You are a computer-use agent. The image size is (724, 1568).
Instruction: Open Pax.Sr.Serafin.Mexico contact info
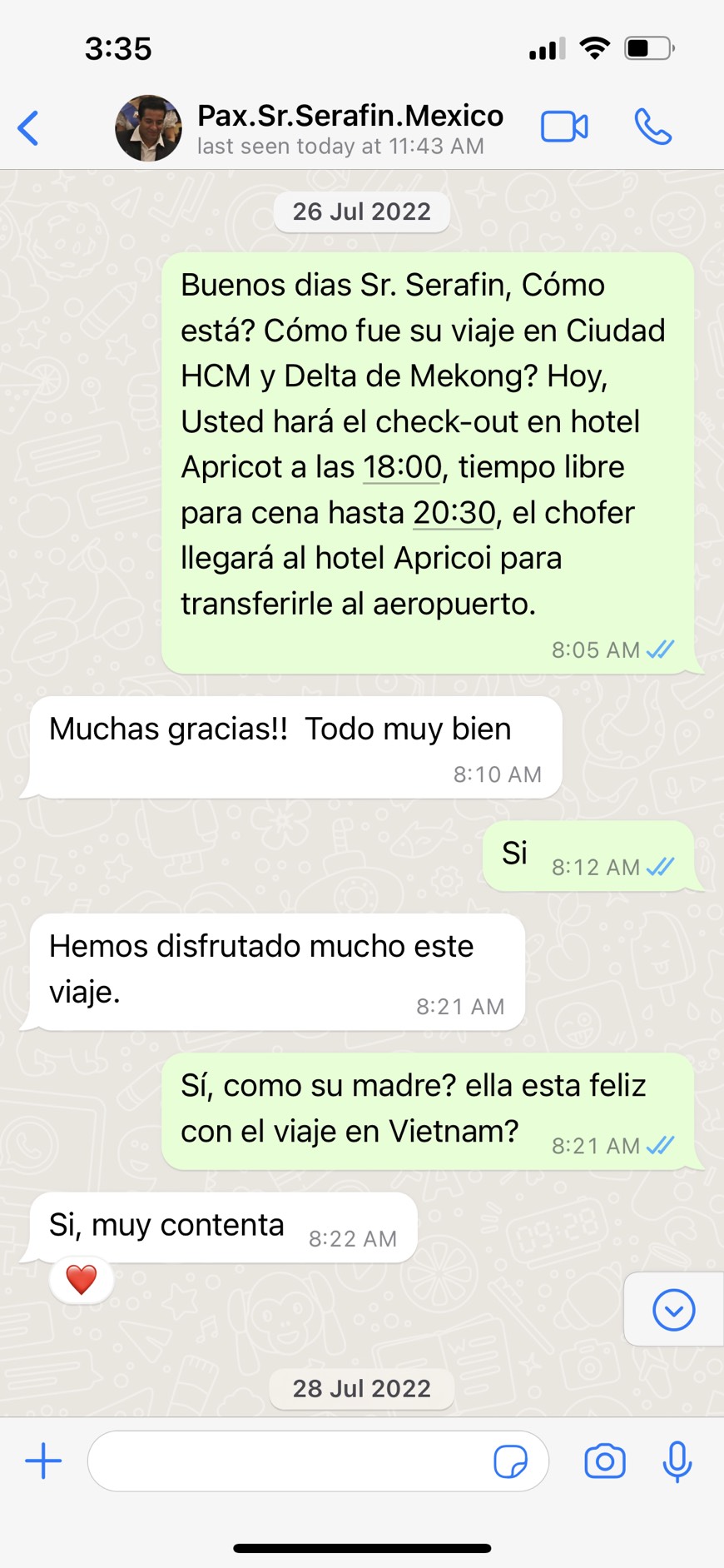click(350, 128)
